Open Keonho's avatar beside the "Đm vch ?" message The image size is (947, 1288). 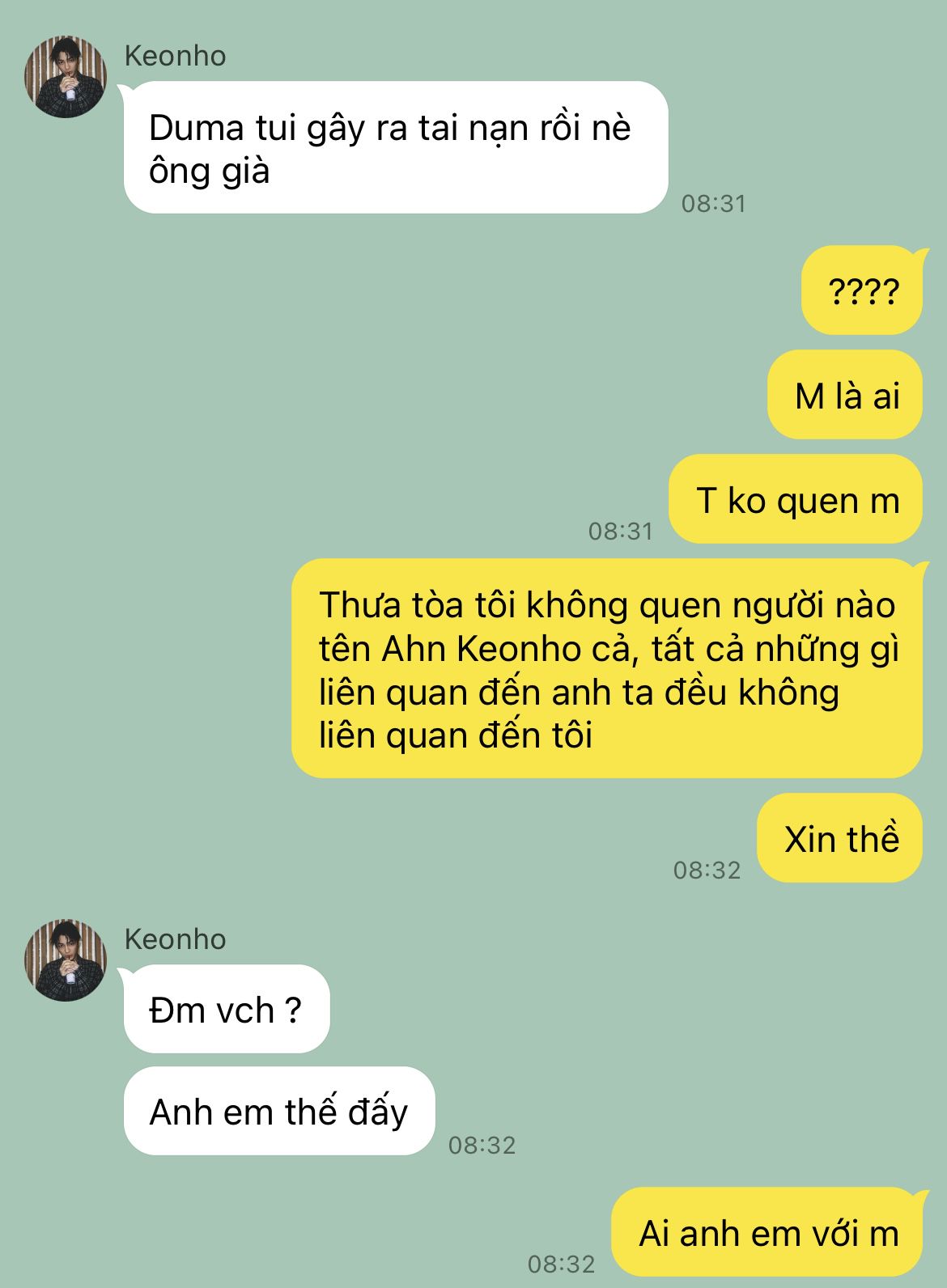[x=66, y=961]
